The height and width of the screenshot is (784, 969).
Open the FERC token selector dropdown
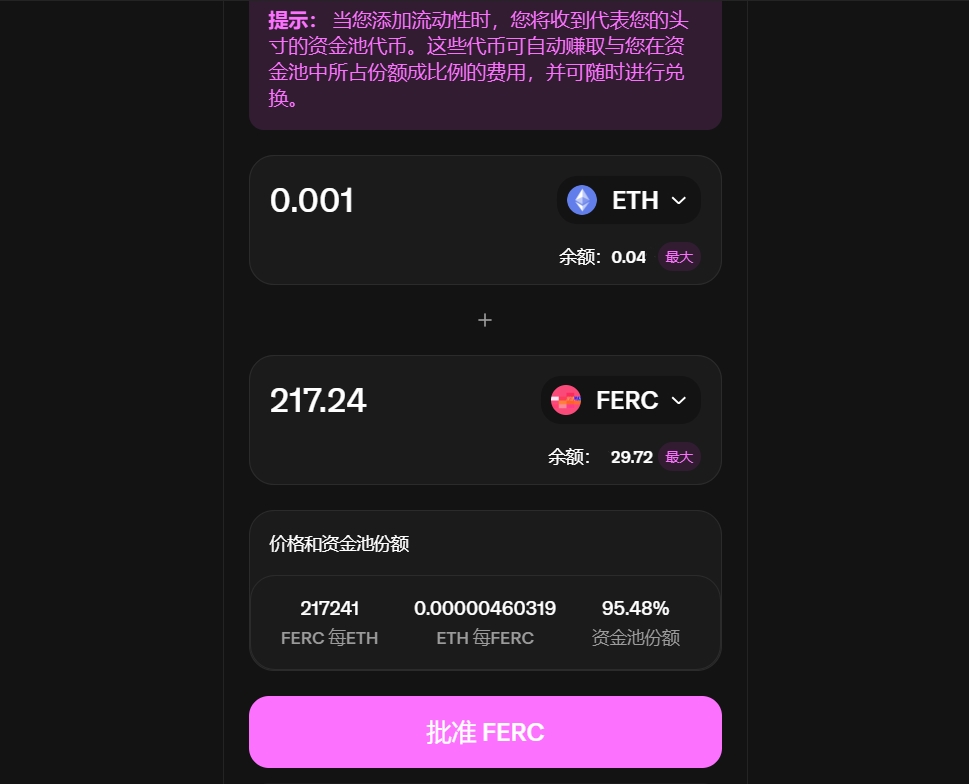[x=620, y=401]
